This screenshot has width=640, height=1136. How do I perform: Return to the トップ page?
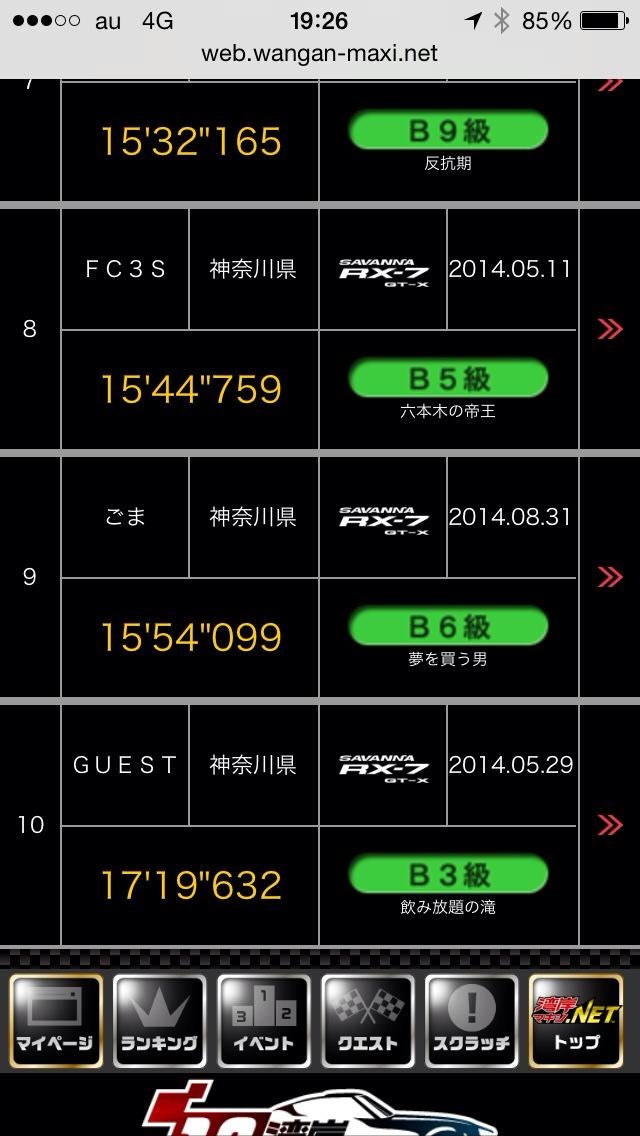point(576,1021)
